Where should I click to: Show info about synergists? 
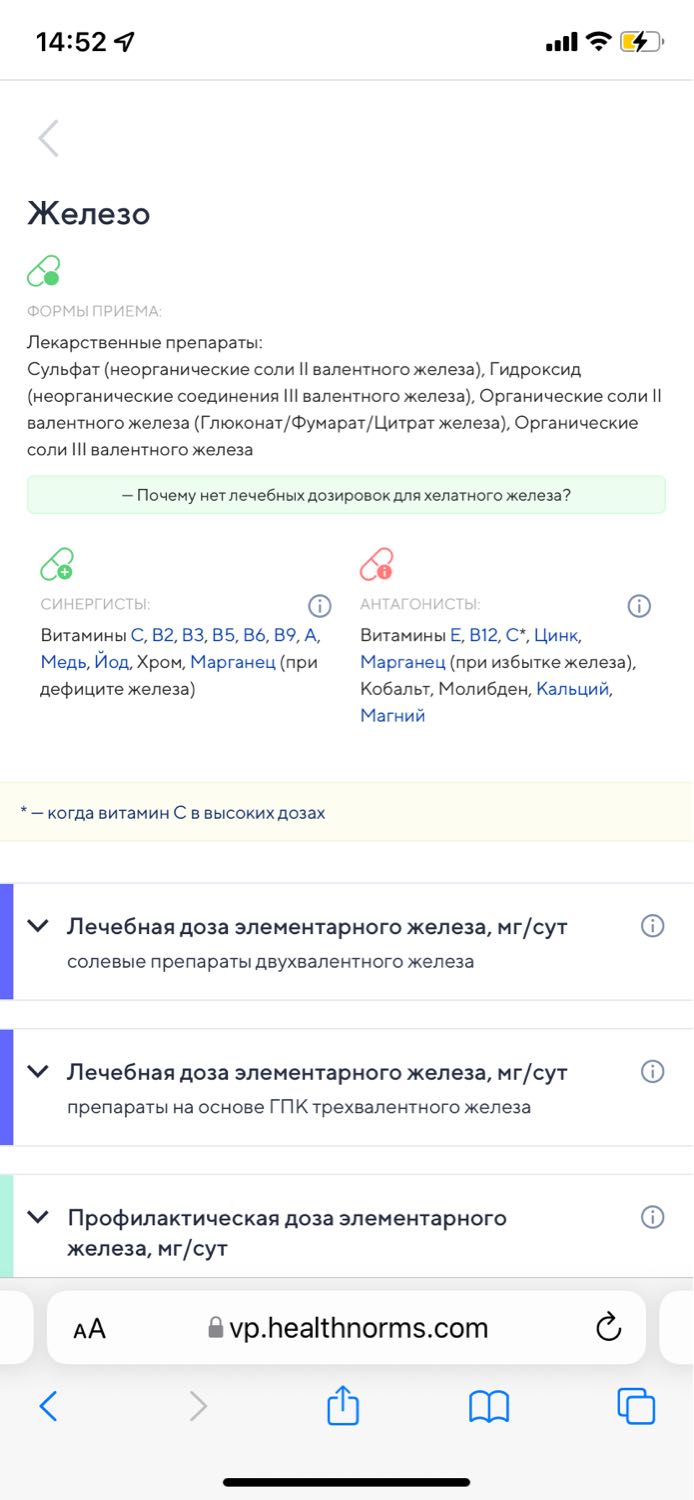point(319,606)
